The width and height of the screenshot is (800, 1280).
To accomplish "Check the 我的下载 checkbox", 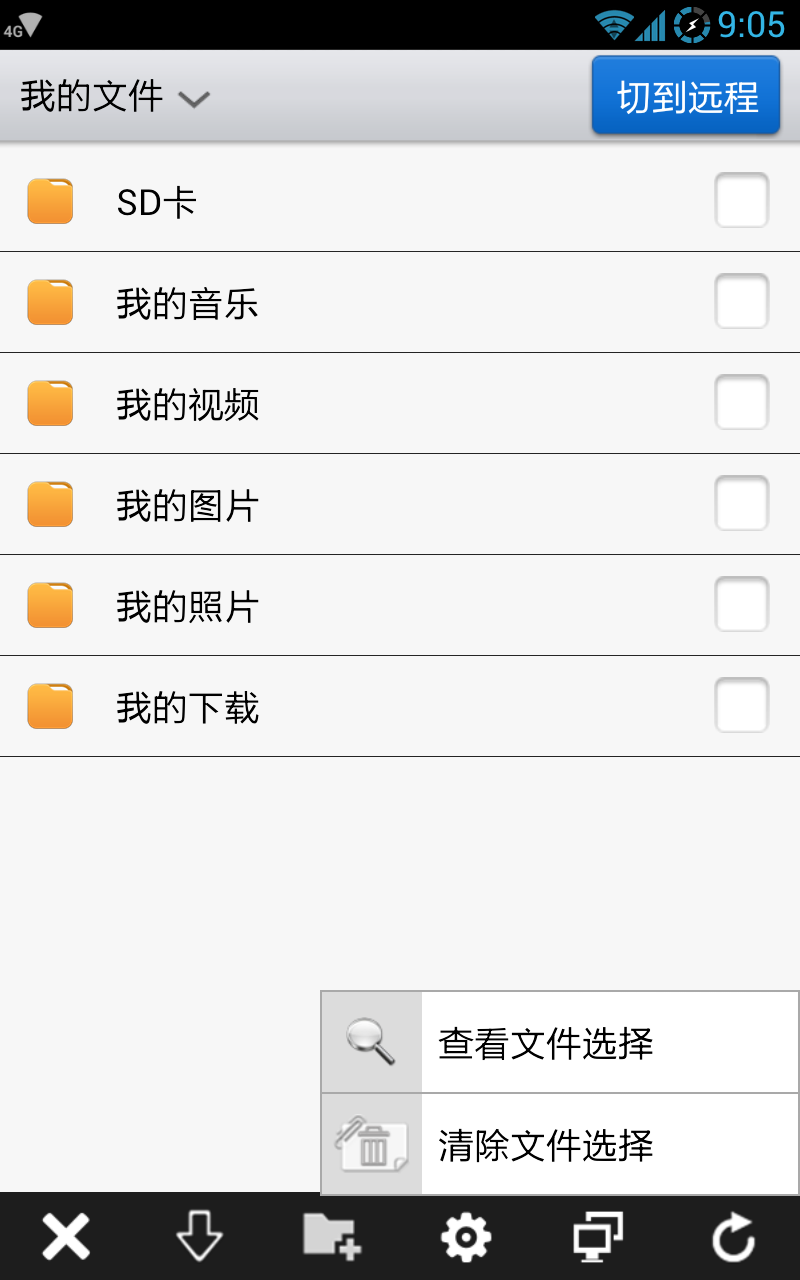I will tap(741, 705).
